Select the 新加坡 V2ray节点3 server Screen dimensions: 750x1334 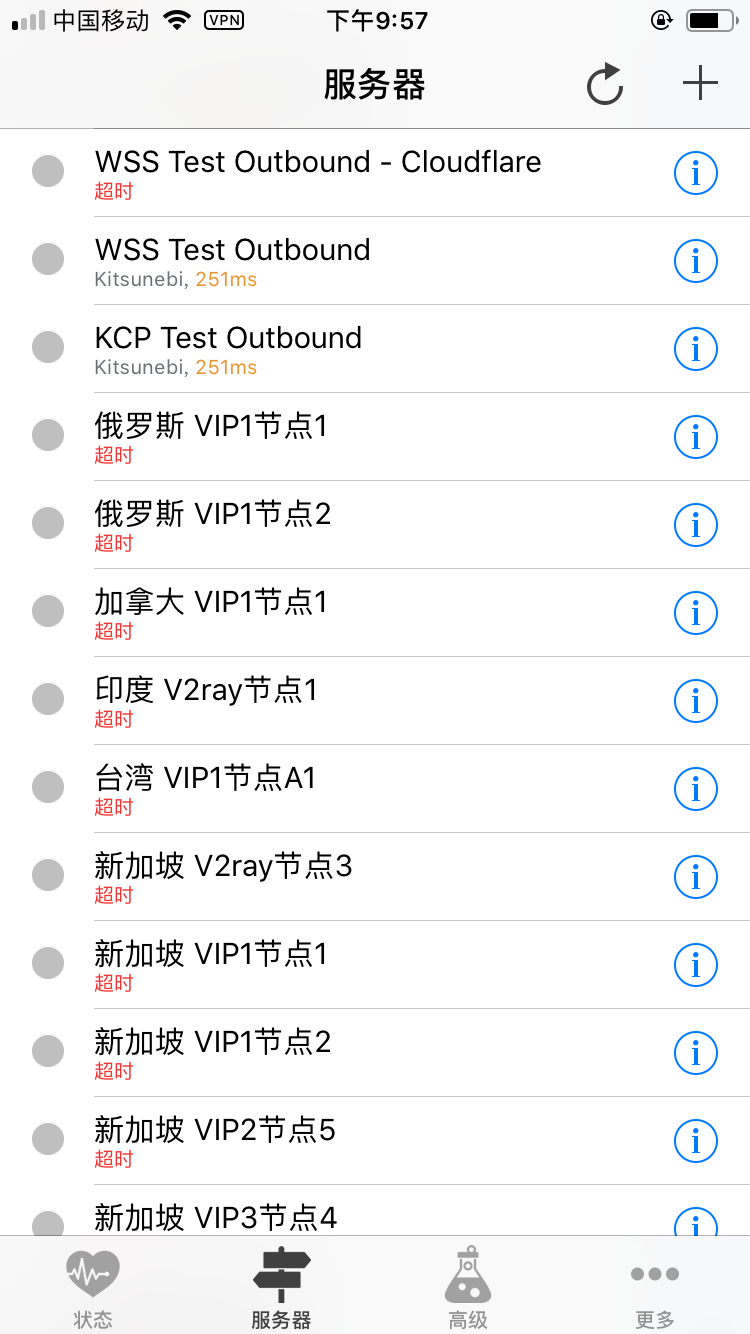pos(375,877)
